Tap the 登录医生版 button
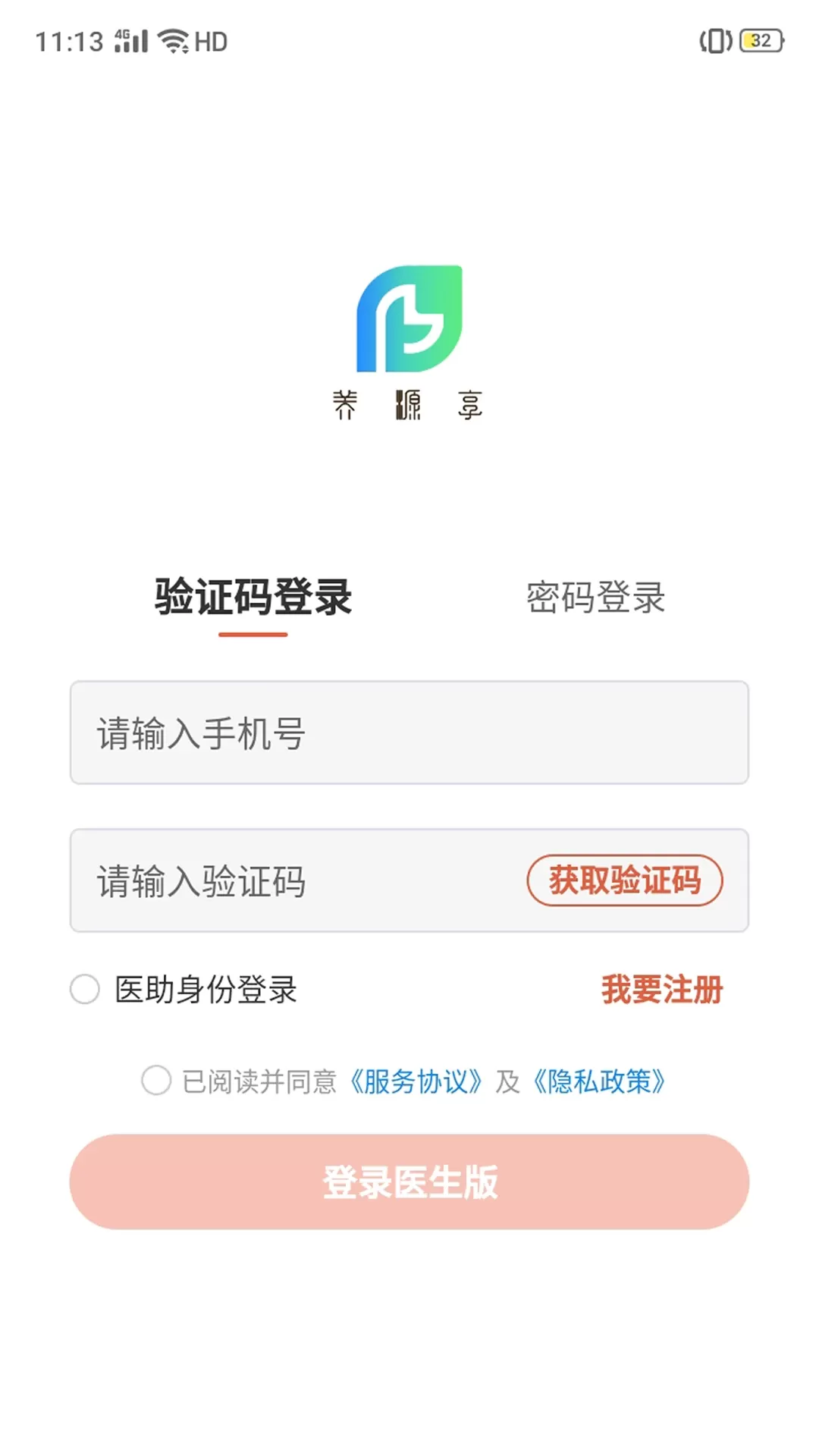819x1456 pixels. (409, 1181)
